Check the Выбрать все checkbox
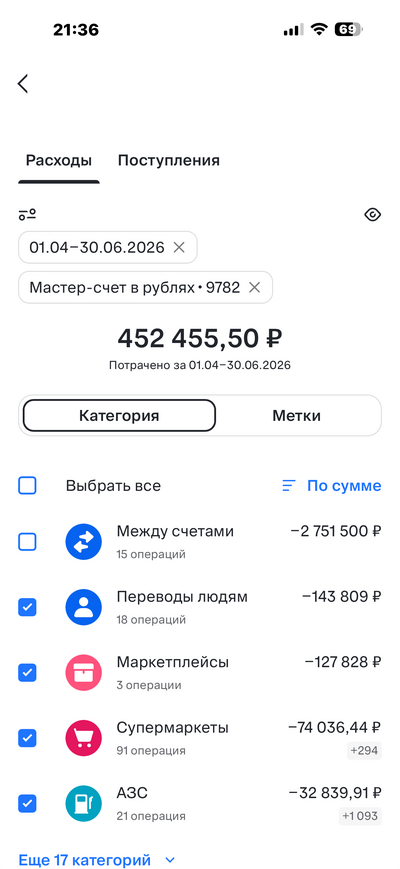This screenshot has width=400, height=869. pos(27,486)
